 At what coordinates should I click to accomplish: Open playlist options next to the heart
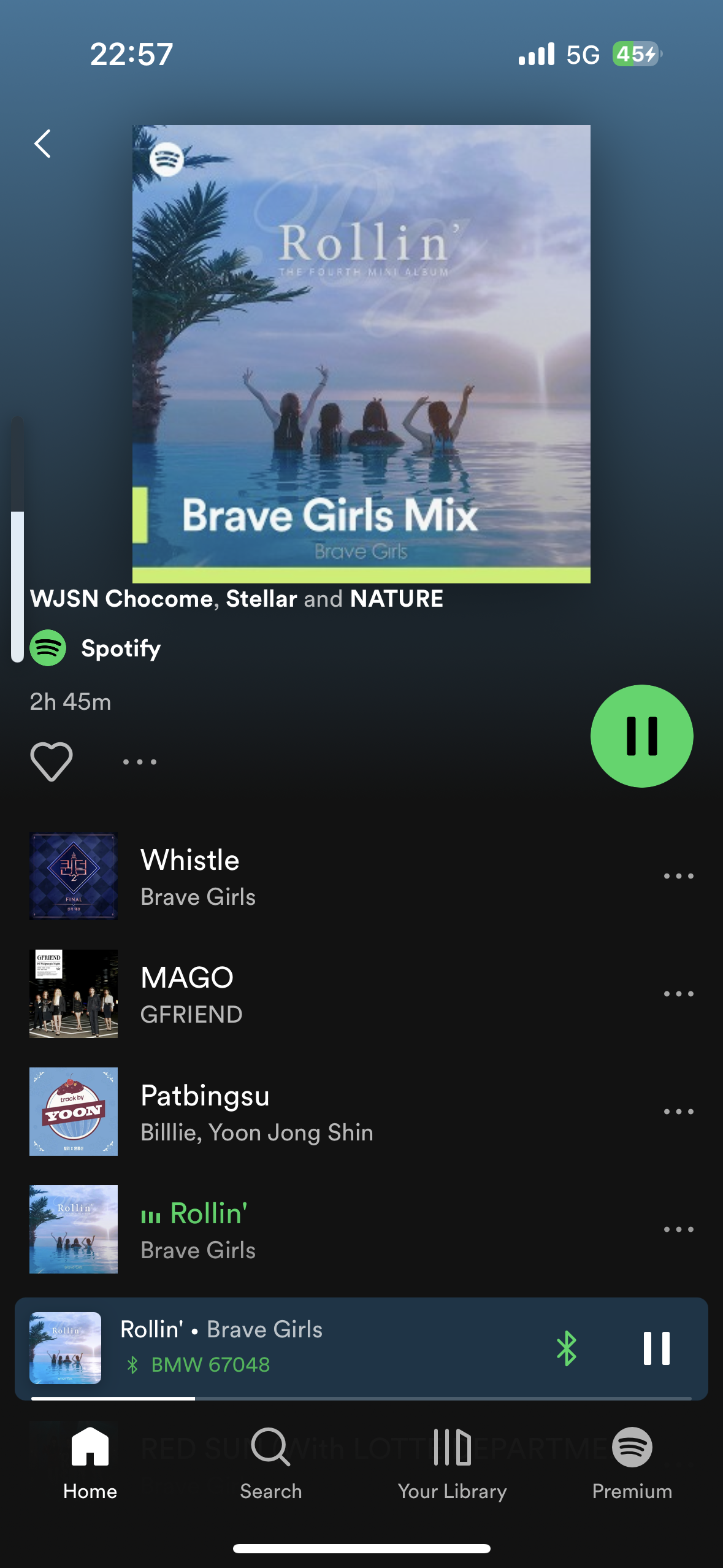tap(140, 762)
